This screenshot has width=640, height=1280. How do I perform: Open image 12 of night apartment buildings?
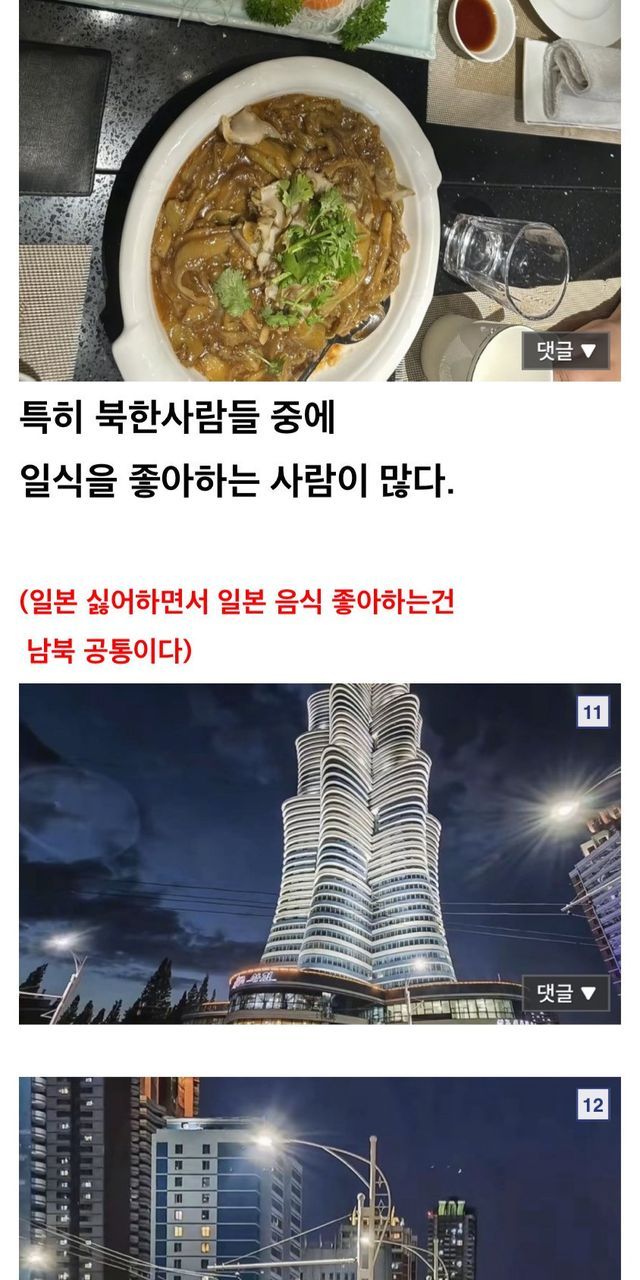coord(320,1180)
